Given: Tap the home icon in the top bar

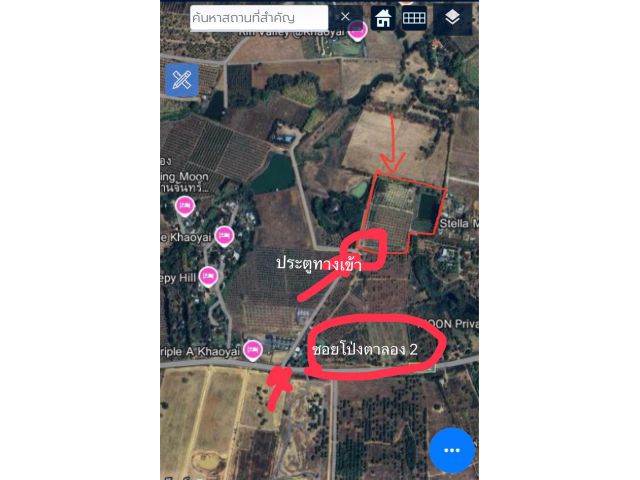Looking at the screenshot, I should click(x=383, y=17).
